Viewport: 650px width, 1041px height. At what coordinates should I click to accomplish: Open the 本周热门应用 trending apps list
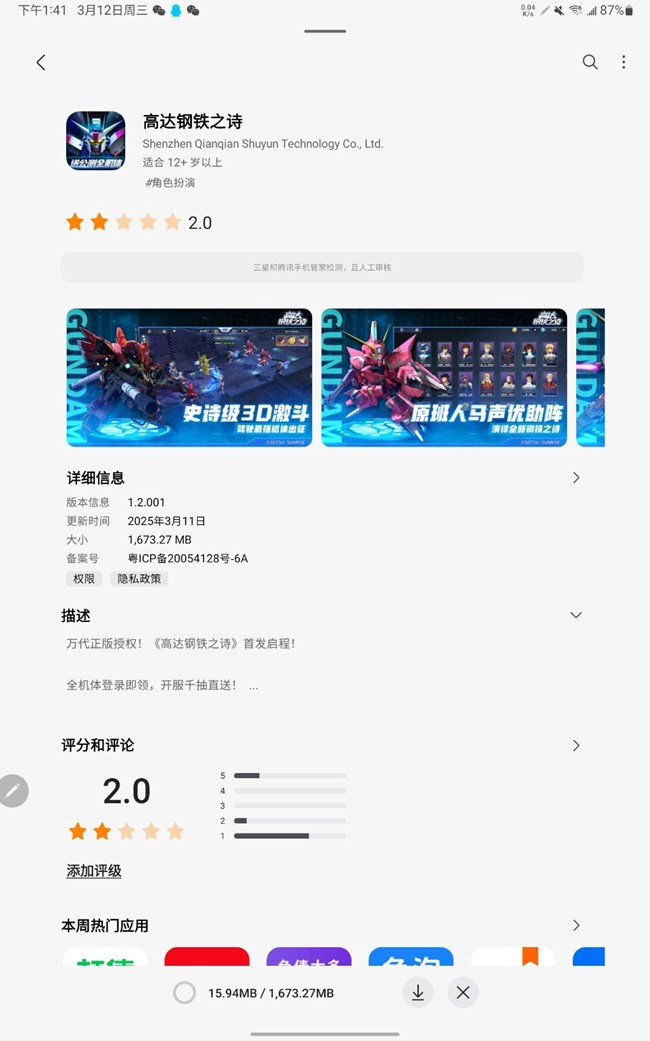576,926
